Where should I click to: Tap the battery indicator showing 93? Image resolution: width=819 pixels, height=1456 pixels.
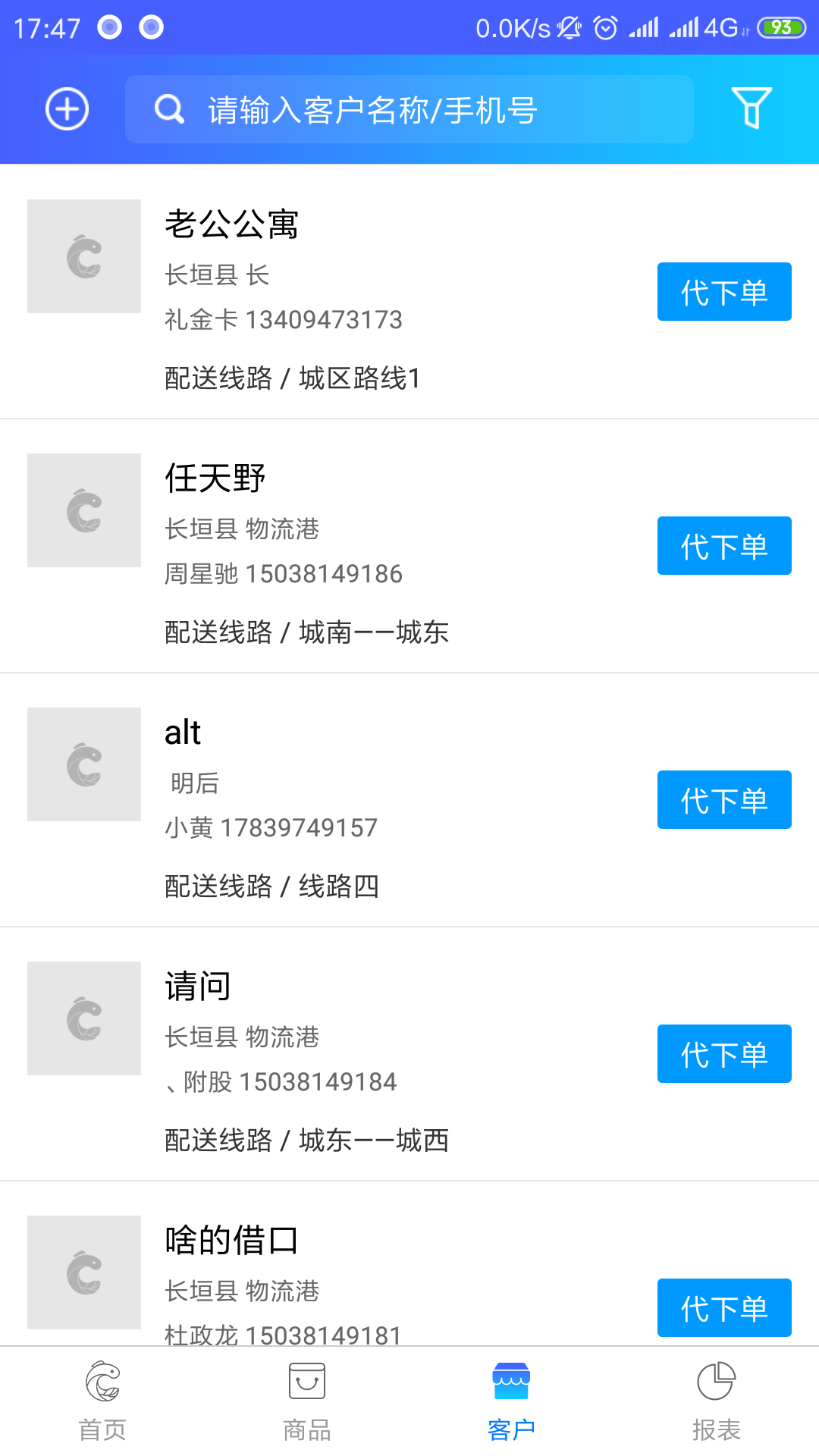(783, 25)
